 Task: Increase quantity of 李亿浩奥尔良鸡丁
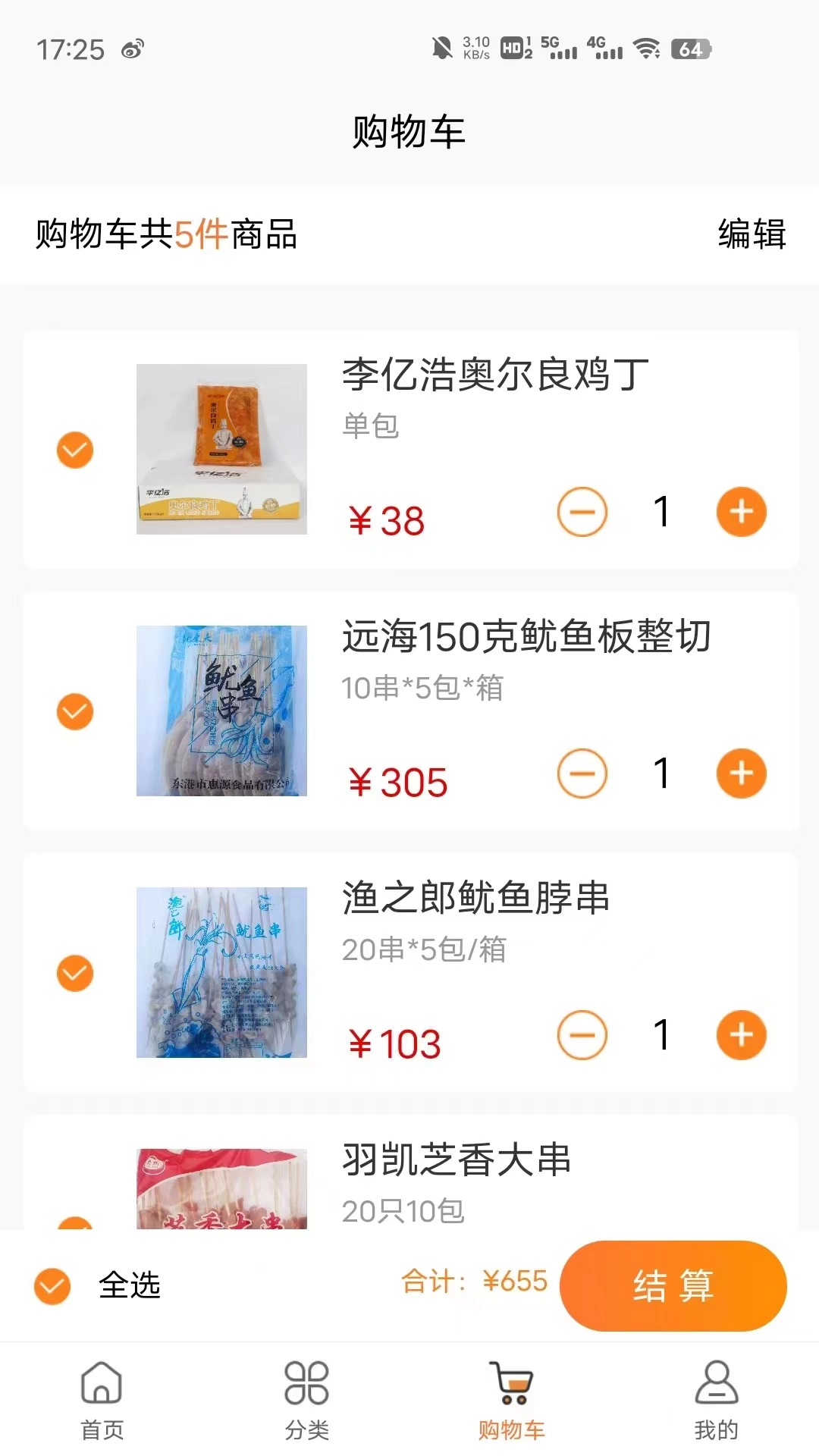741,512
